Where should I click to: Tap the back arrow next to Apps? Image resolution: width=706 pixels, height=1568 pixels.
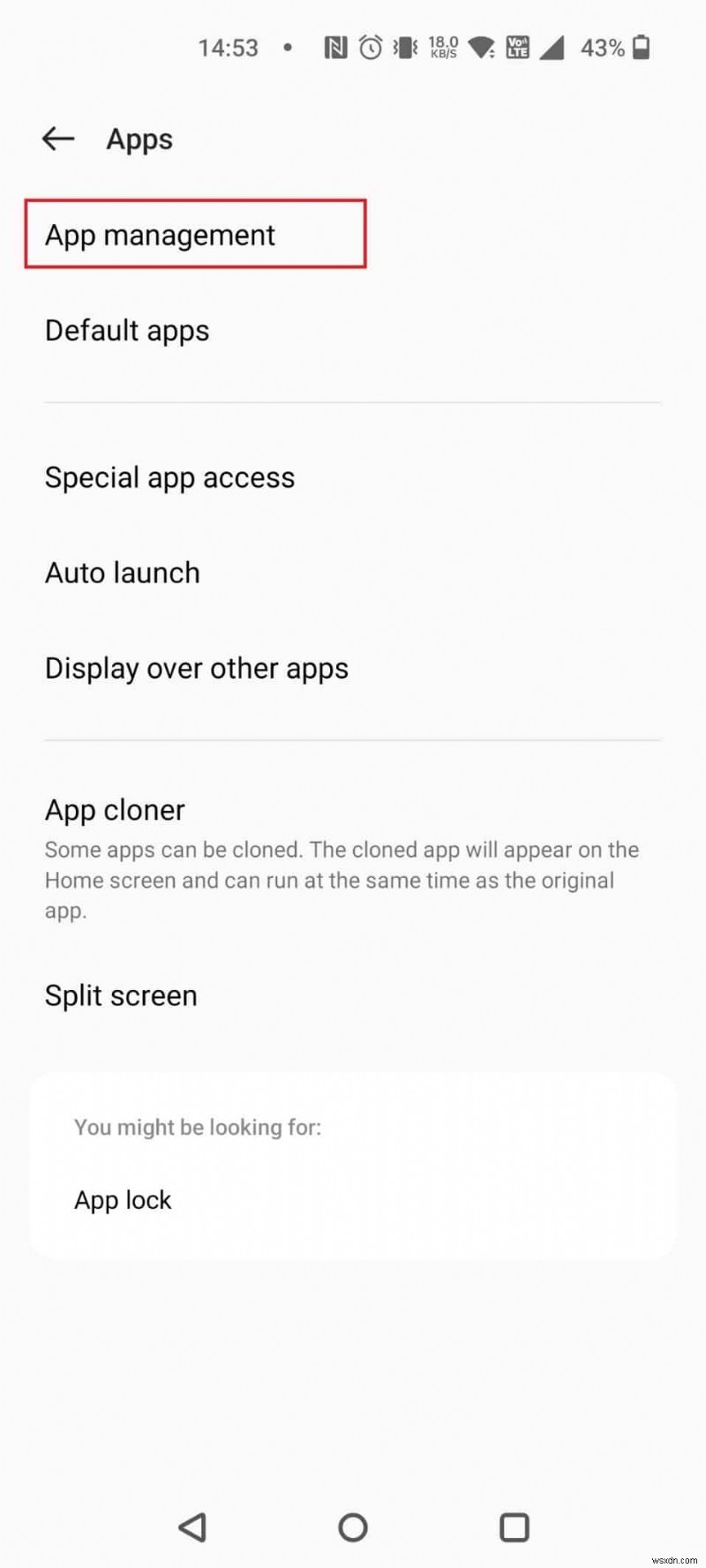click(x=56, y=139)
